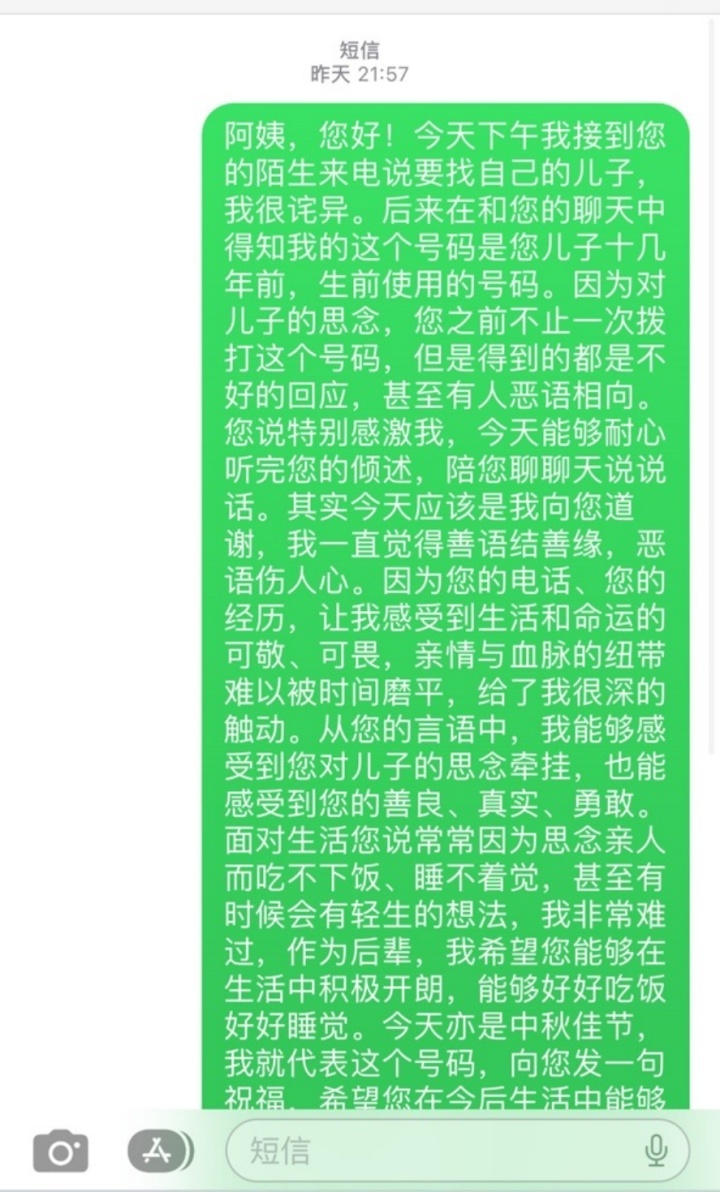Open the App Store apps drawer
Image resolution: width=720 pixels, height=1192 pixels.
coord(158,1151)
